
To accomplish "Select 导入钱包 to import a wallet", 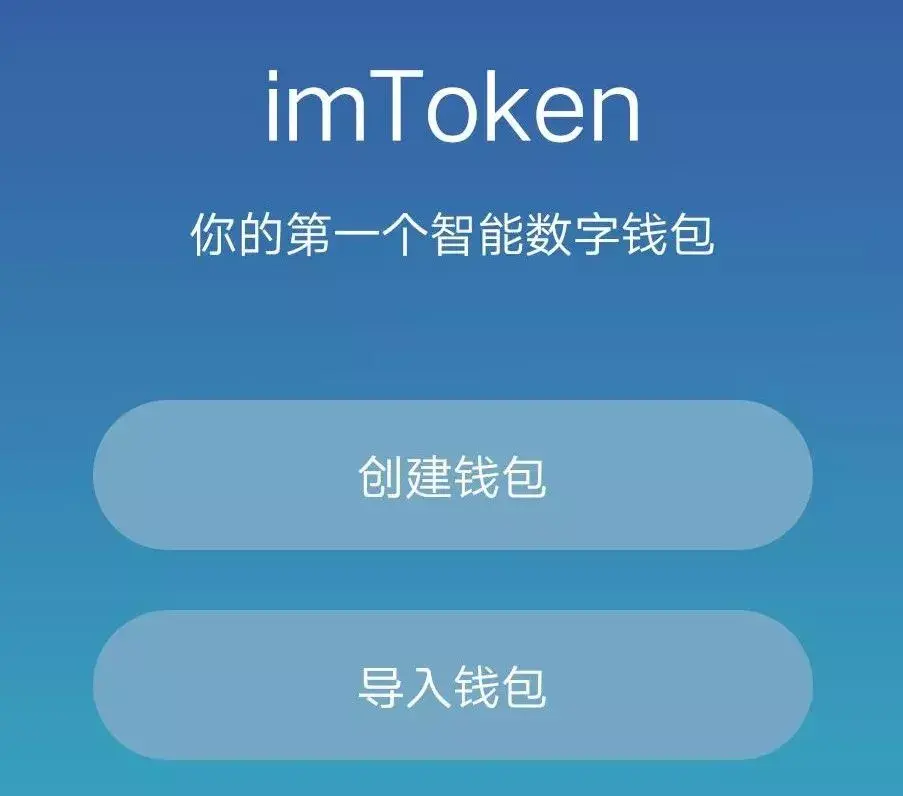I will click(x=452, y=686).
